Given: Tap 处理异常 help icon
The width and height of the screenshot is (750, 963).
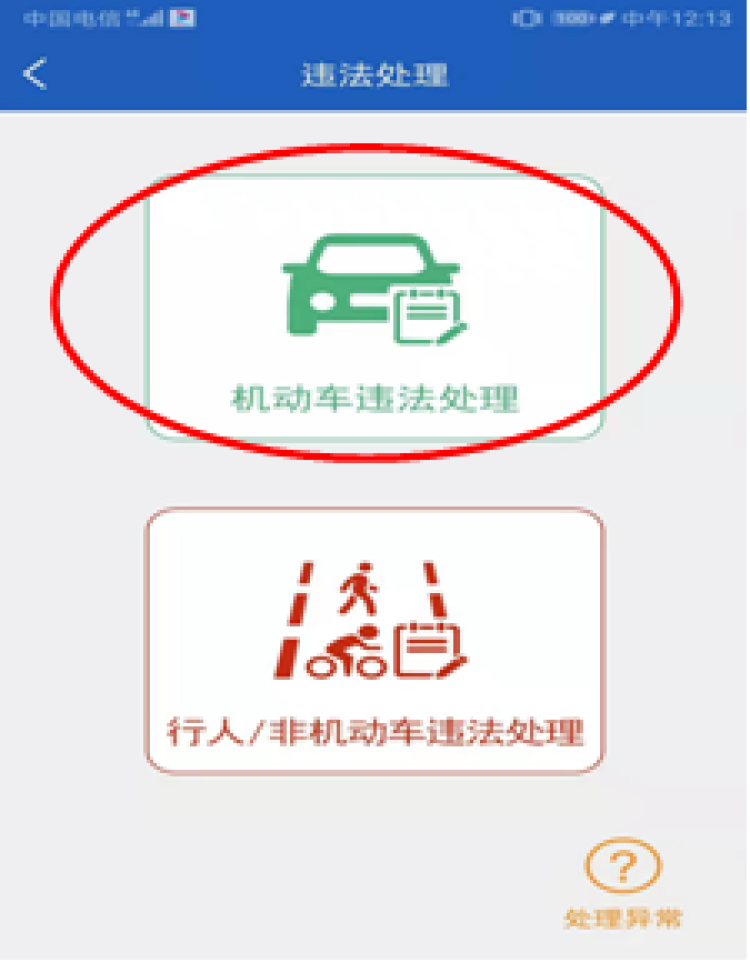Looking at the screenshot, I should (622, 867).
